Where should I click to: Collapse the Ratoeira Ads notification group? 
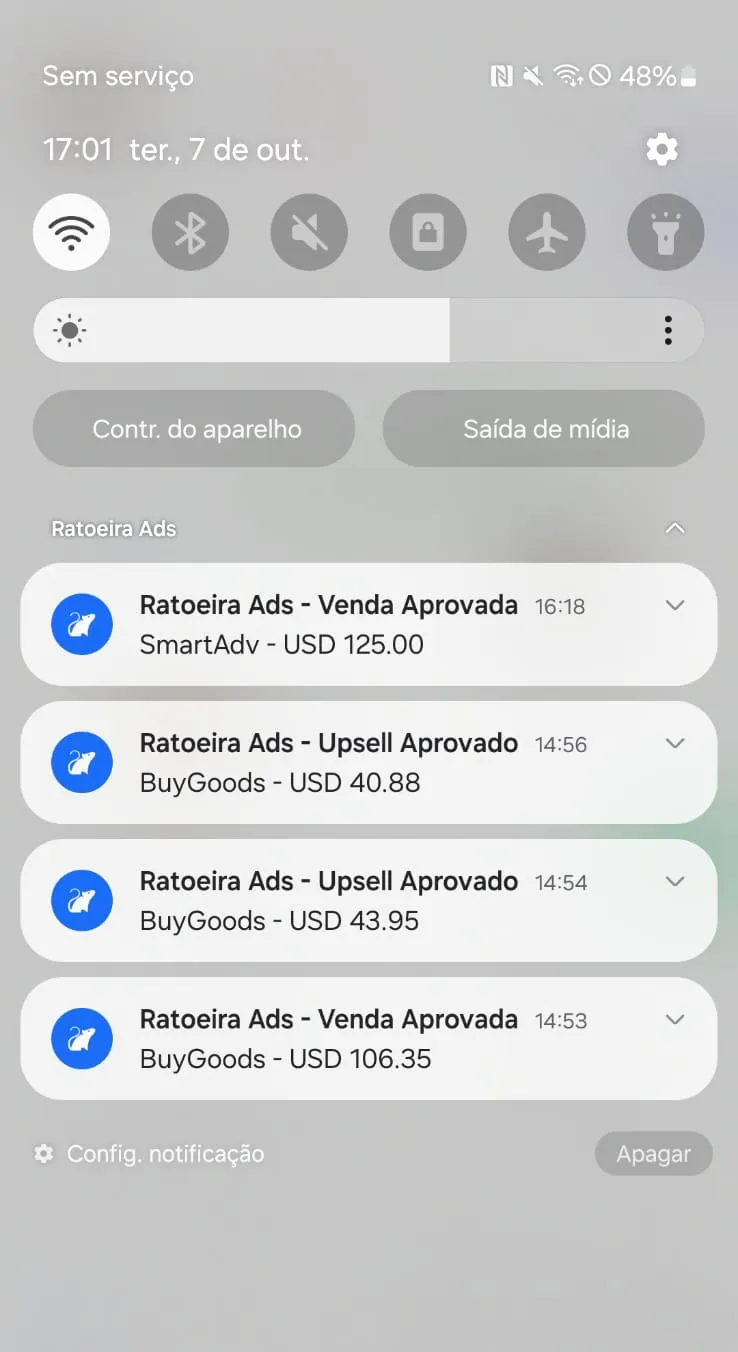[675, 528]
